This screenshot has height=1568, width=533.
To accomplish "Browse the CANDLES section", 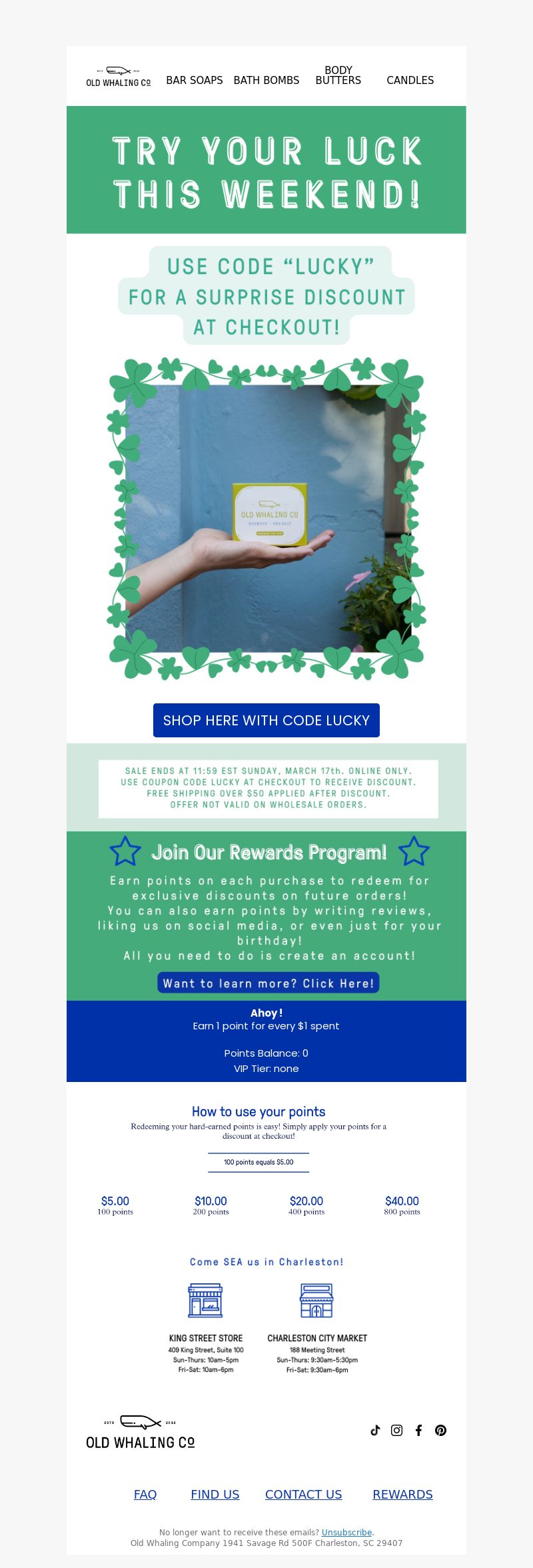I will coord(410,80).
